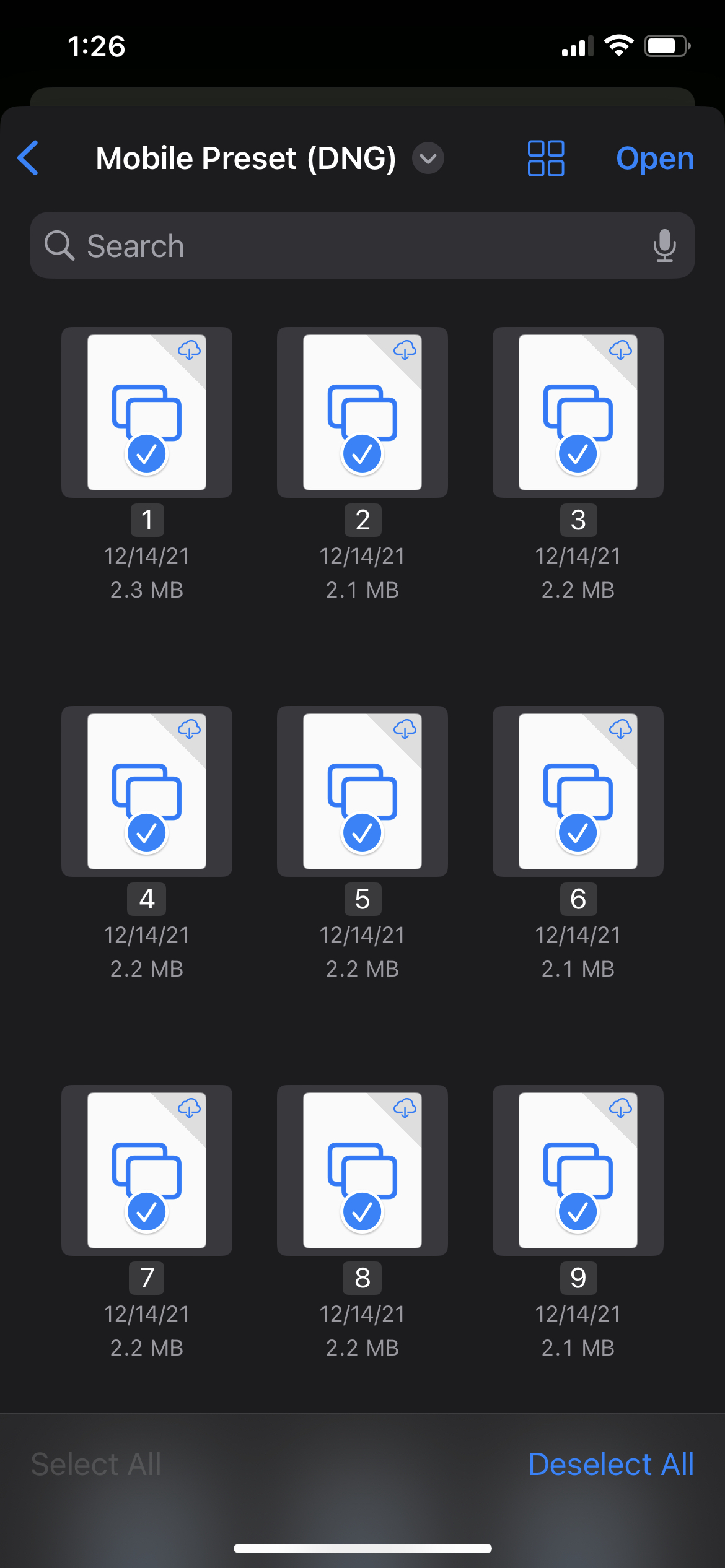This screenshot has height=1568, width=725.
Task: Go back to the previous folder
Action: pyautogui.click(x=29, y=158)
